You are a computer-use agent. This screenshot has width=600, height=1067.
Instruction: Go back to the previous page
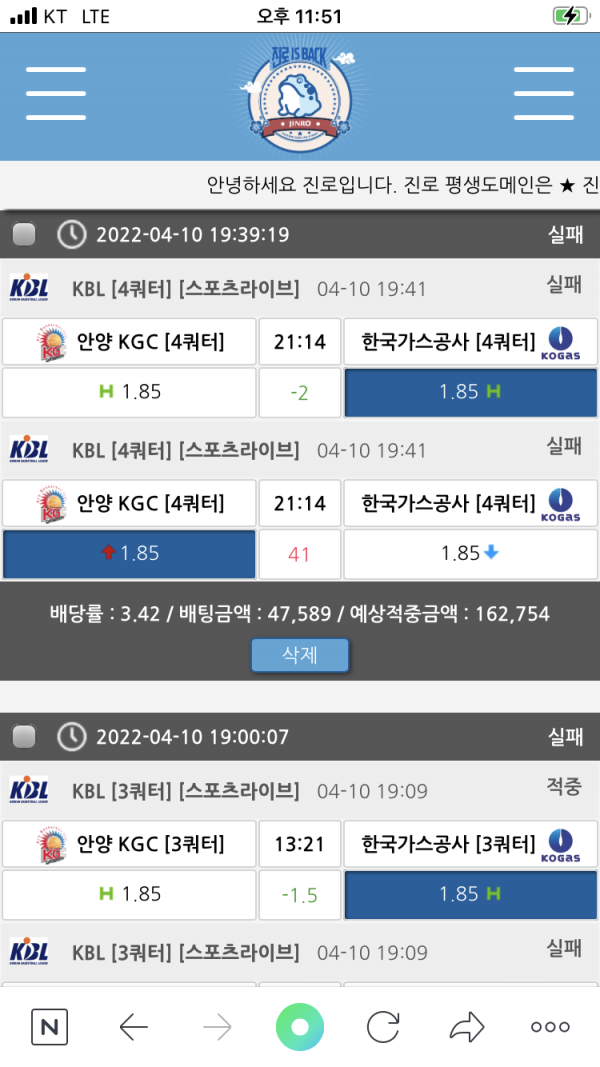pos(133,1027)
